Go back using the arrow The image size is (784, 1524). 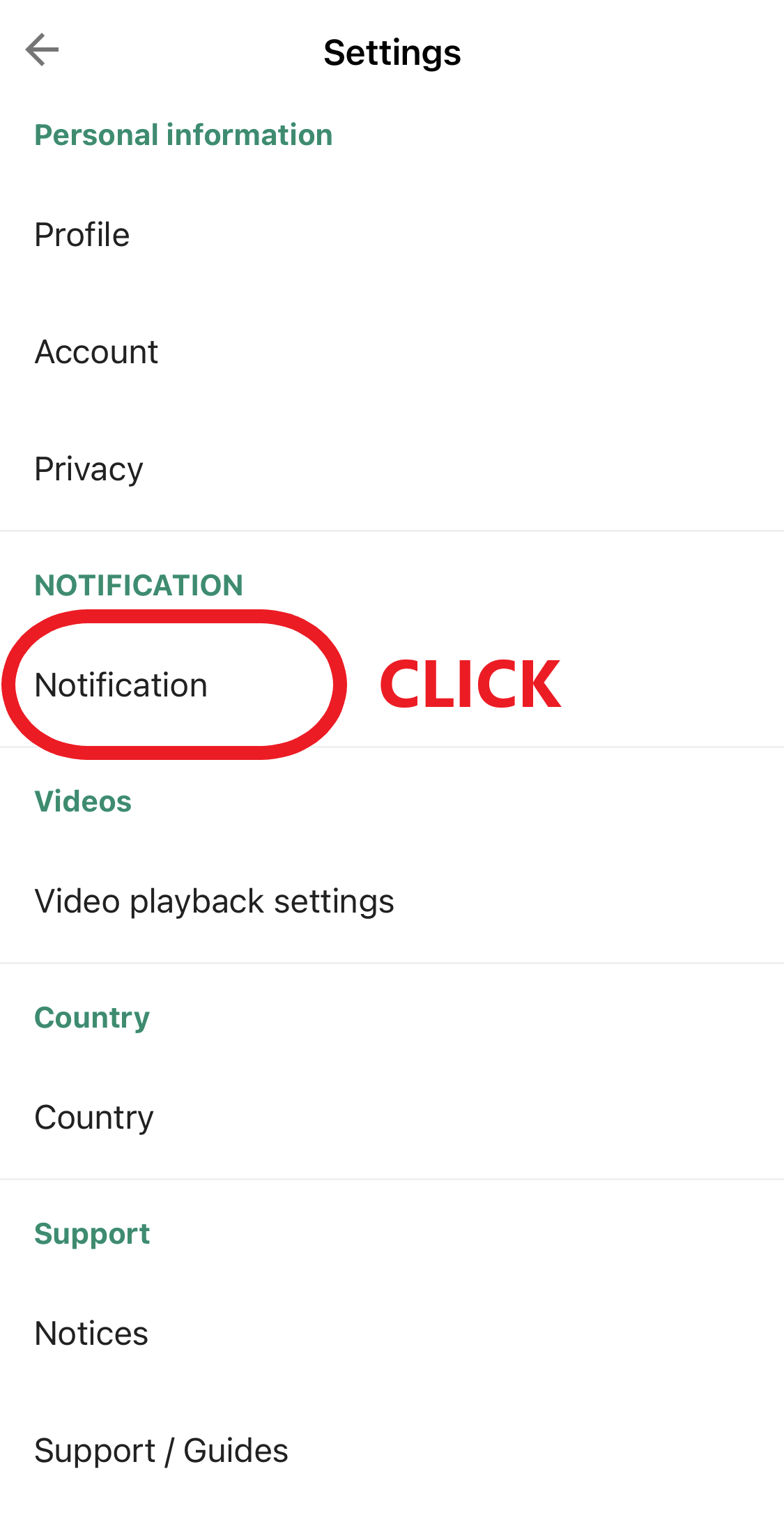pyautogui.click(x=42, y=50)
